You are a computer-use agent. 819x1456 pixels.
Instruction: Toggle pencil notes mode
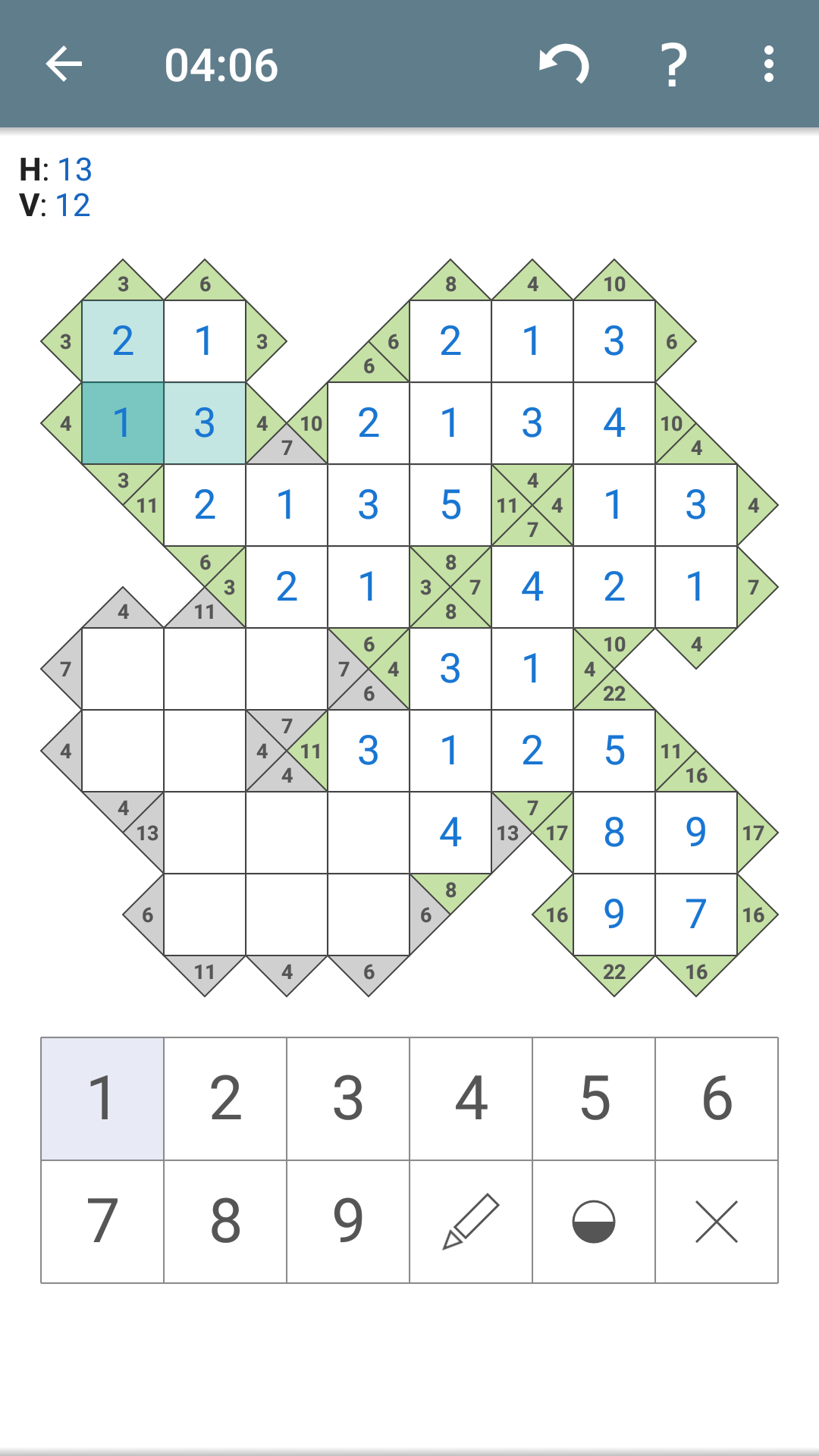[471, 1222]
